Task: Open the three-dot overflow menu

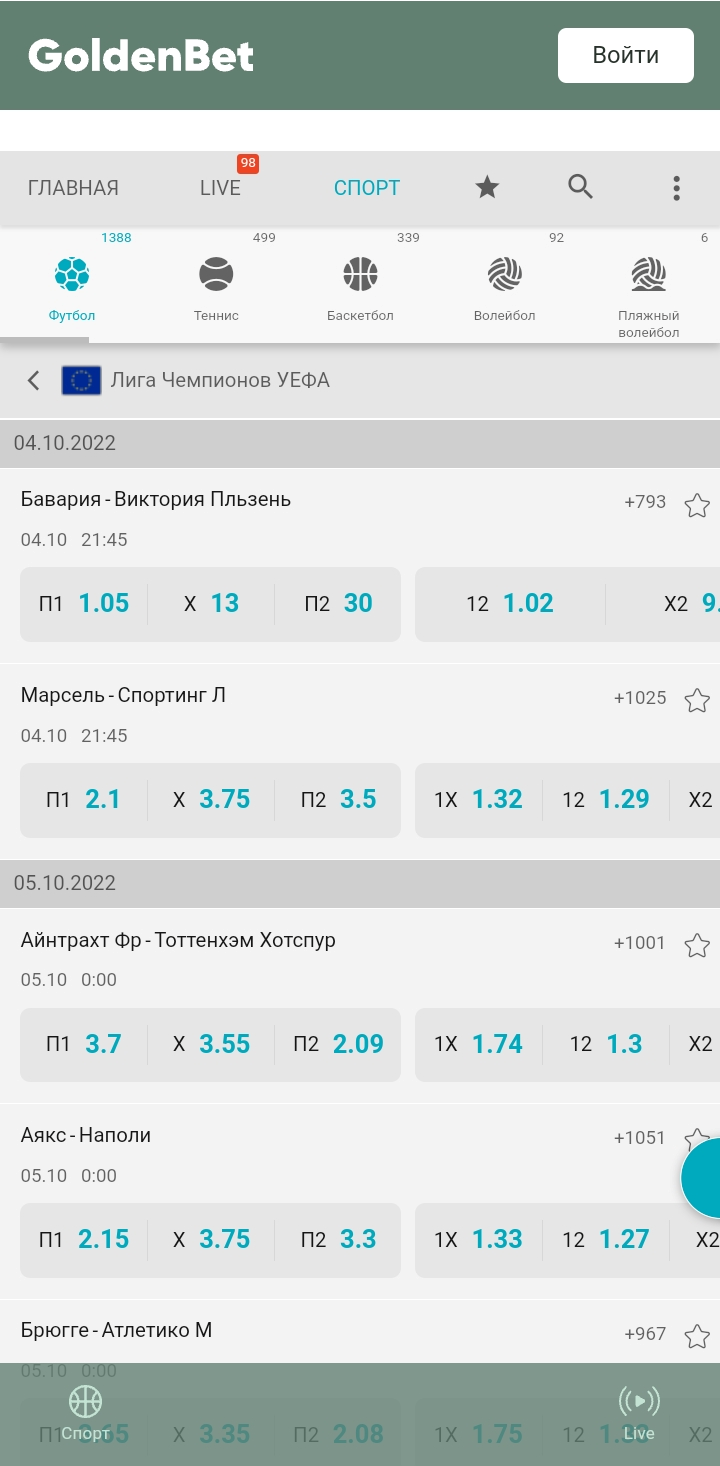Action: coord(676,188)
